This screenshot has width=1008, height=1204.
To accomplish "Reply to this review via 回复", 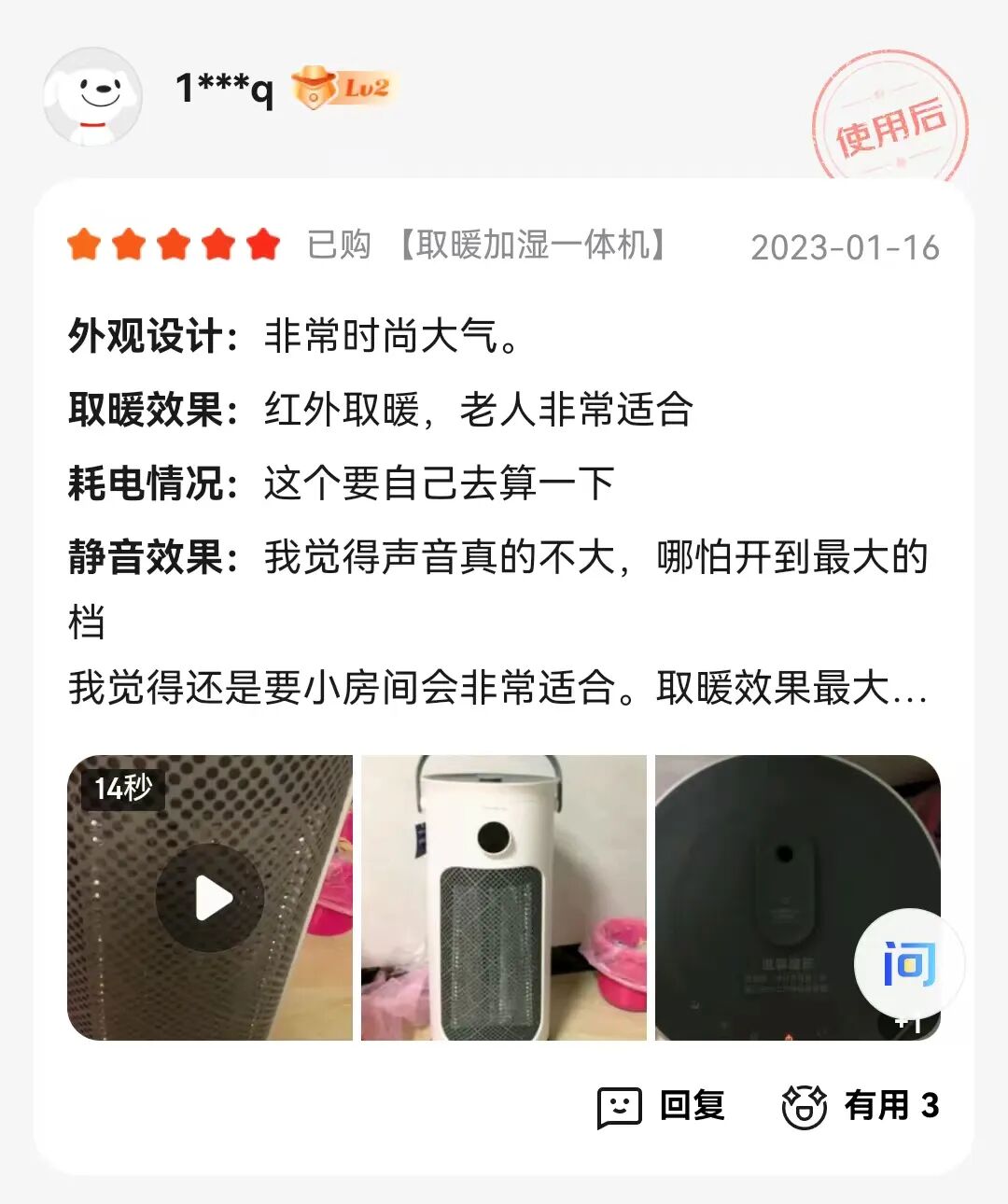I will click(x=662, y=1106).
